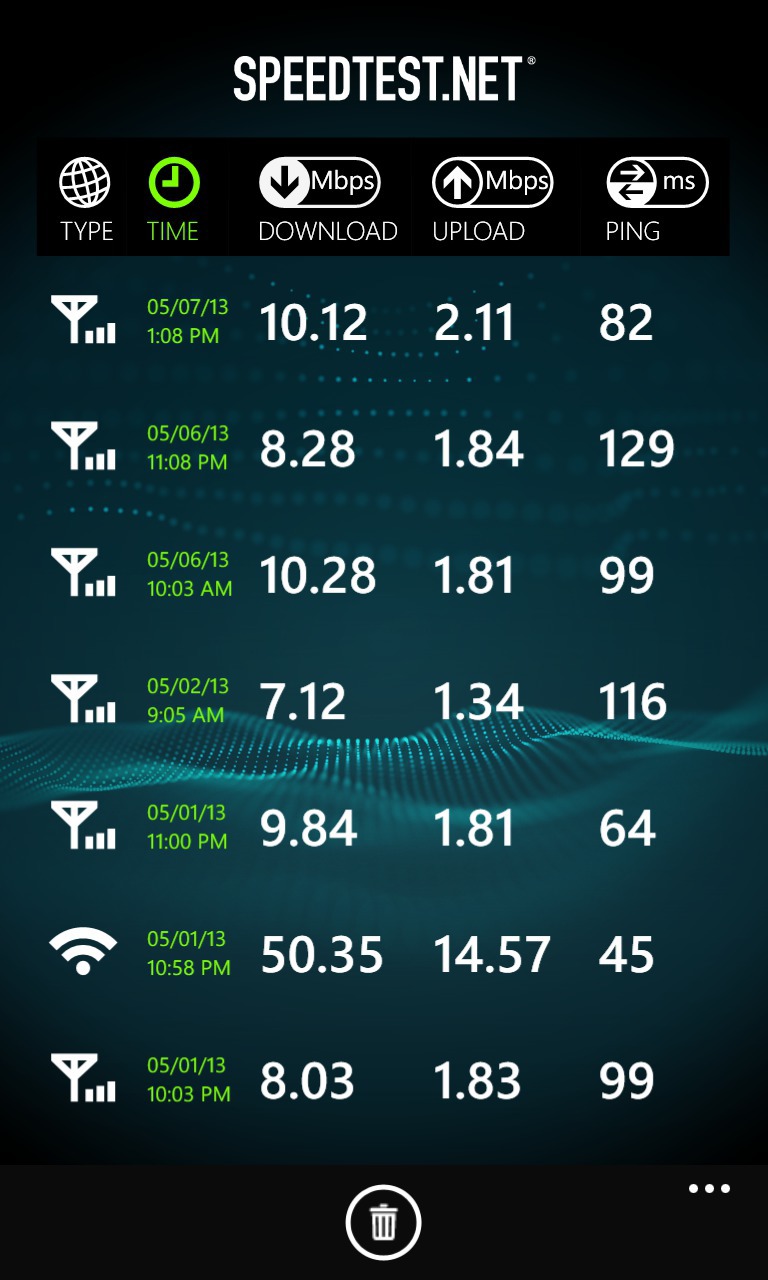
Task: Sort results by upload speed
Action: 490,200
